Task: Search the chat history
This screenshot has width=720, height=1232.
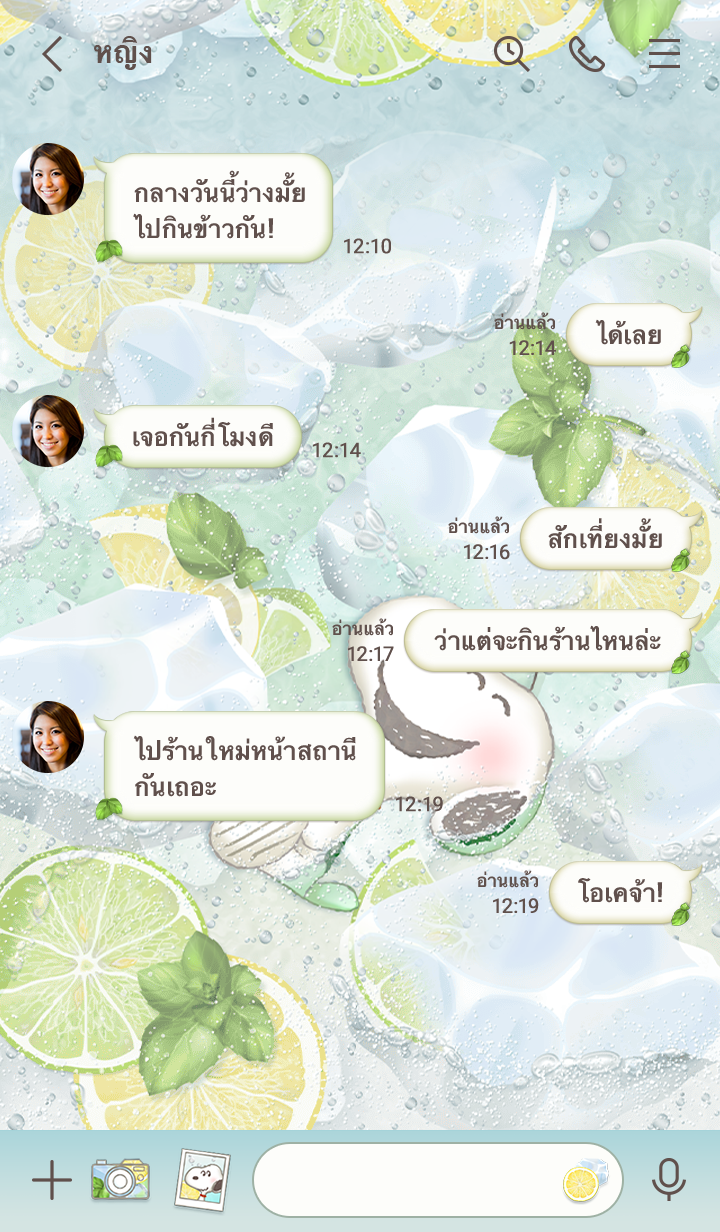Action: pos(511,54)
